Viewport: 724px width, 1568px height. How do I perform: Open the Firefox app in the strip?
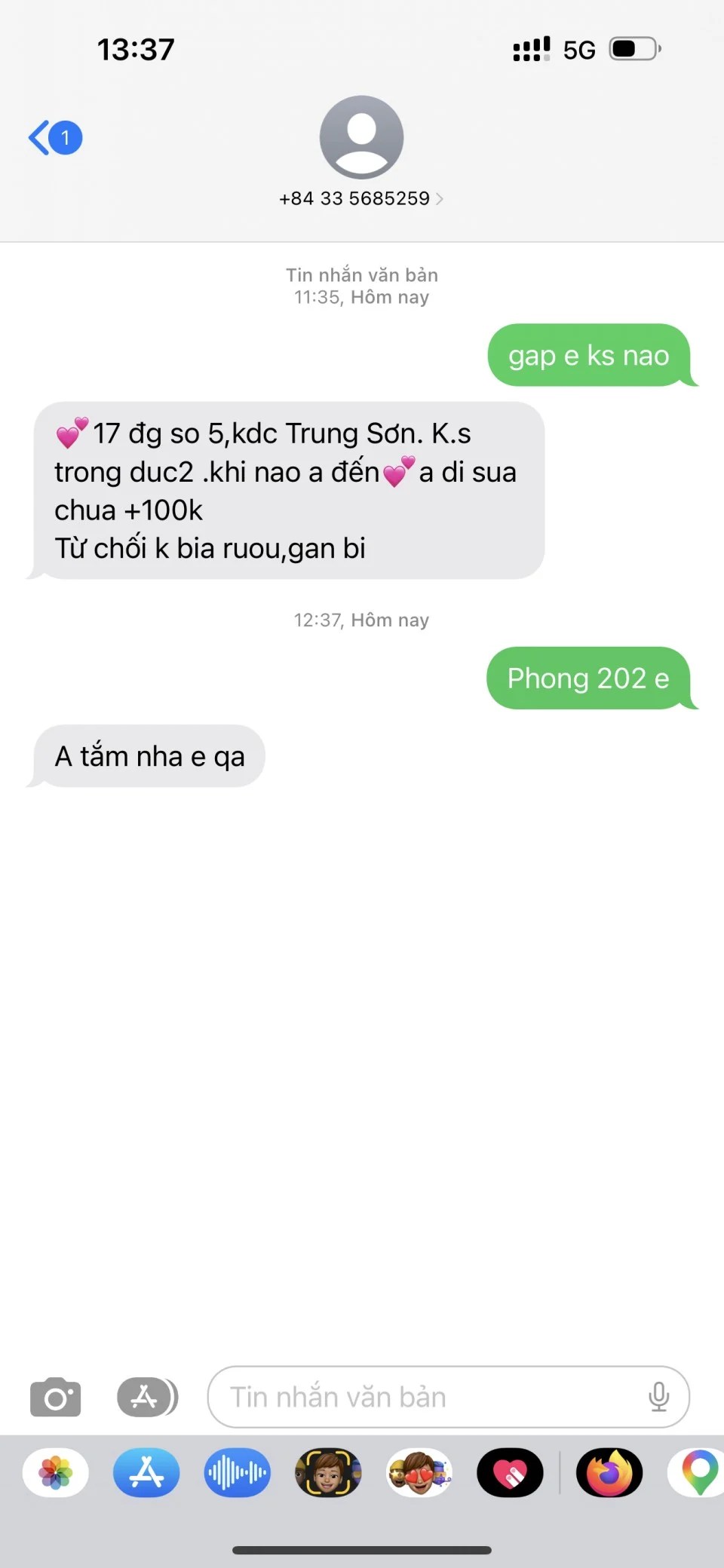609,1472
